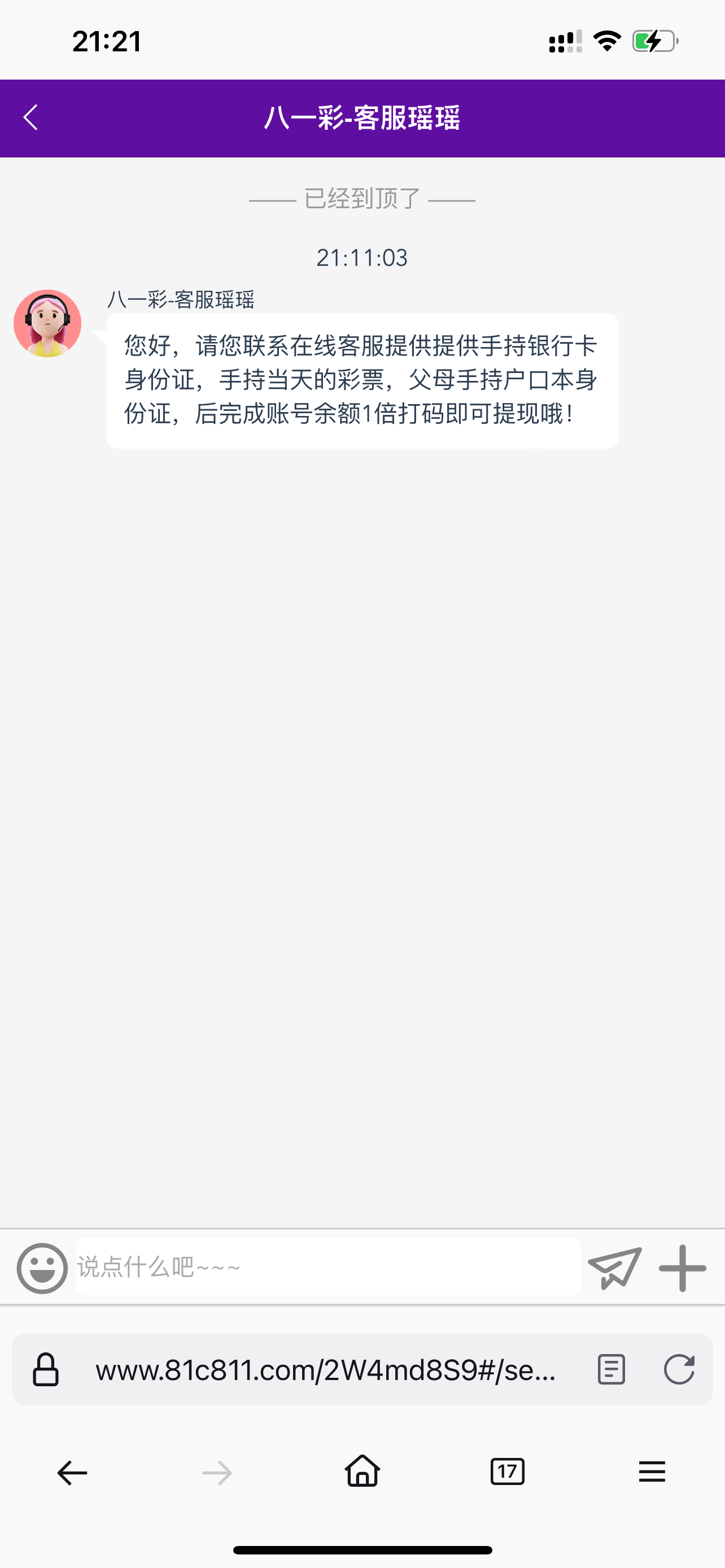
Task: Go to the browser home page
Action: [362, 1471]
